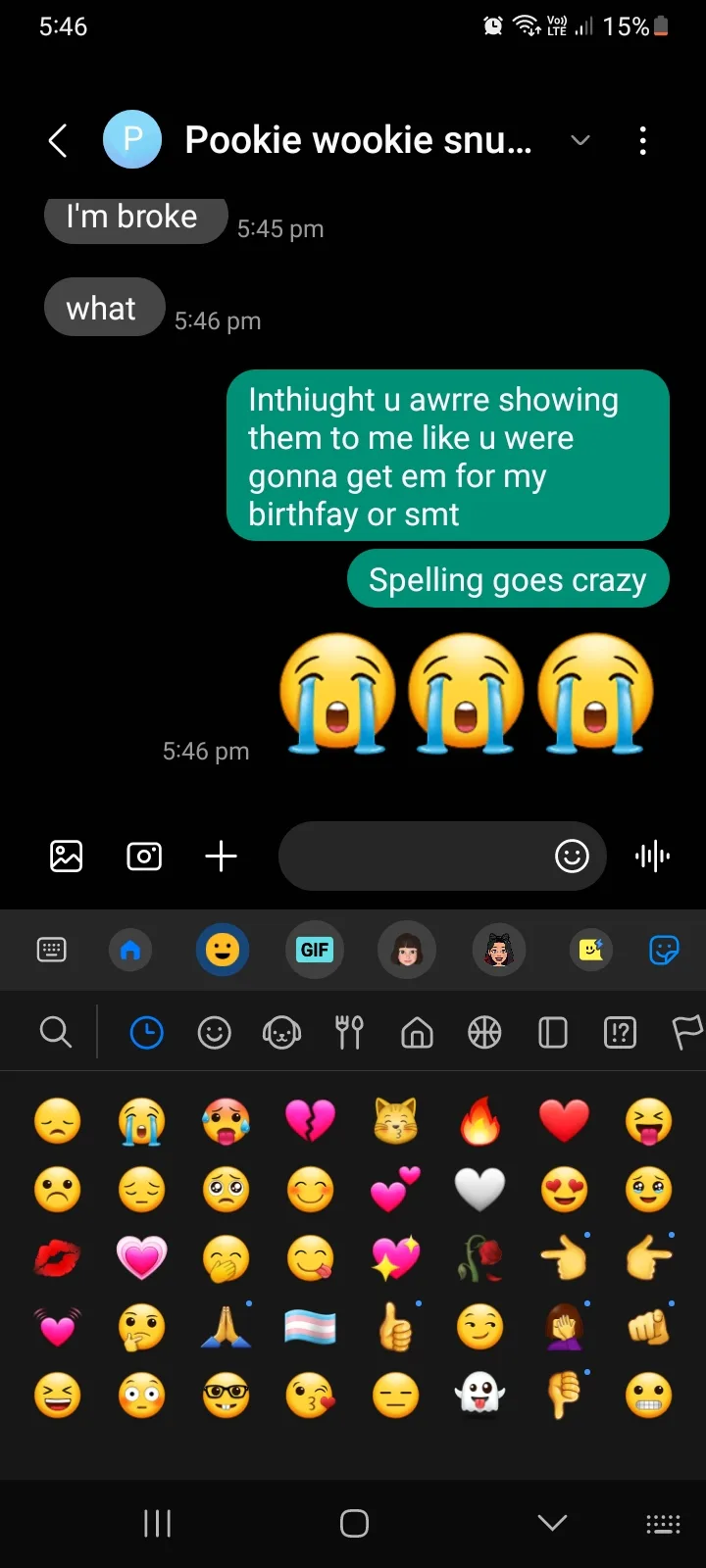Open the three-dot overflow menu
Viewport: 706px width, 1568px height.
[x=643, y=141]
